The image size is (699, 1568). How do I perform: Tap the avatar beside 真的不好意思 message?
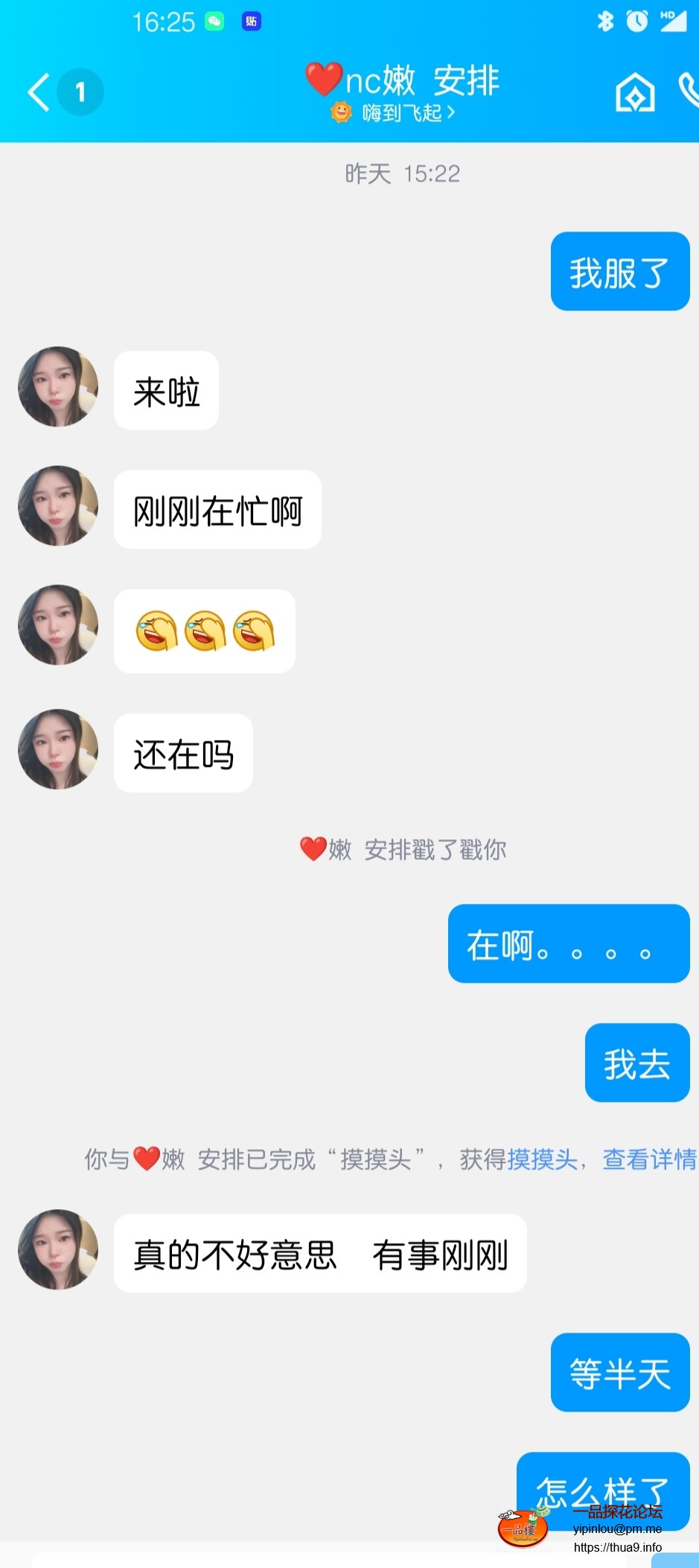58,1249
